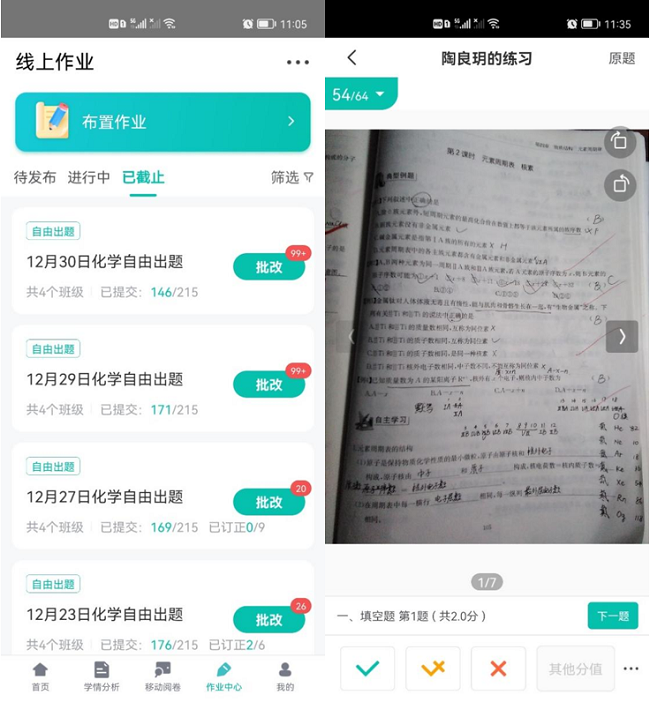Switch to the 进行中 tab

pyautogui.click(x=89, y=177)
